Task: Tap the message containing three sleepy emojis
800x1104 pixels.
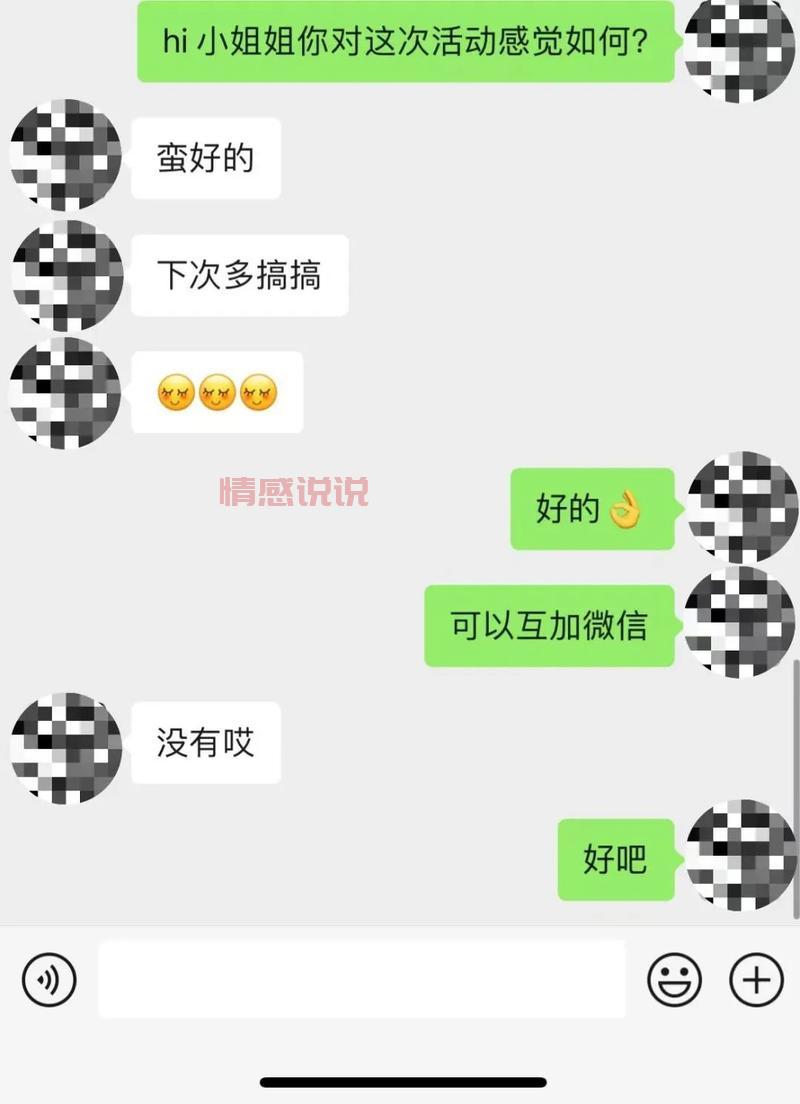Action: [216, 392]
